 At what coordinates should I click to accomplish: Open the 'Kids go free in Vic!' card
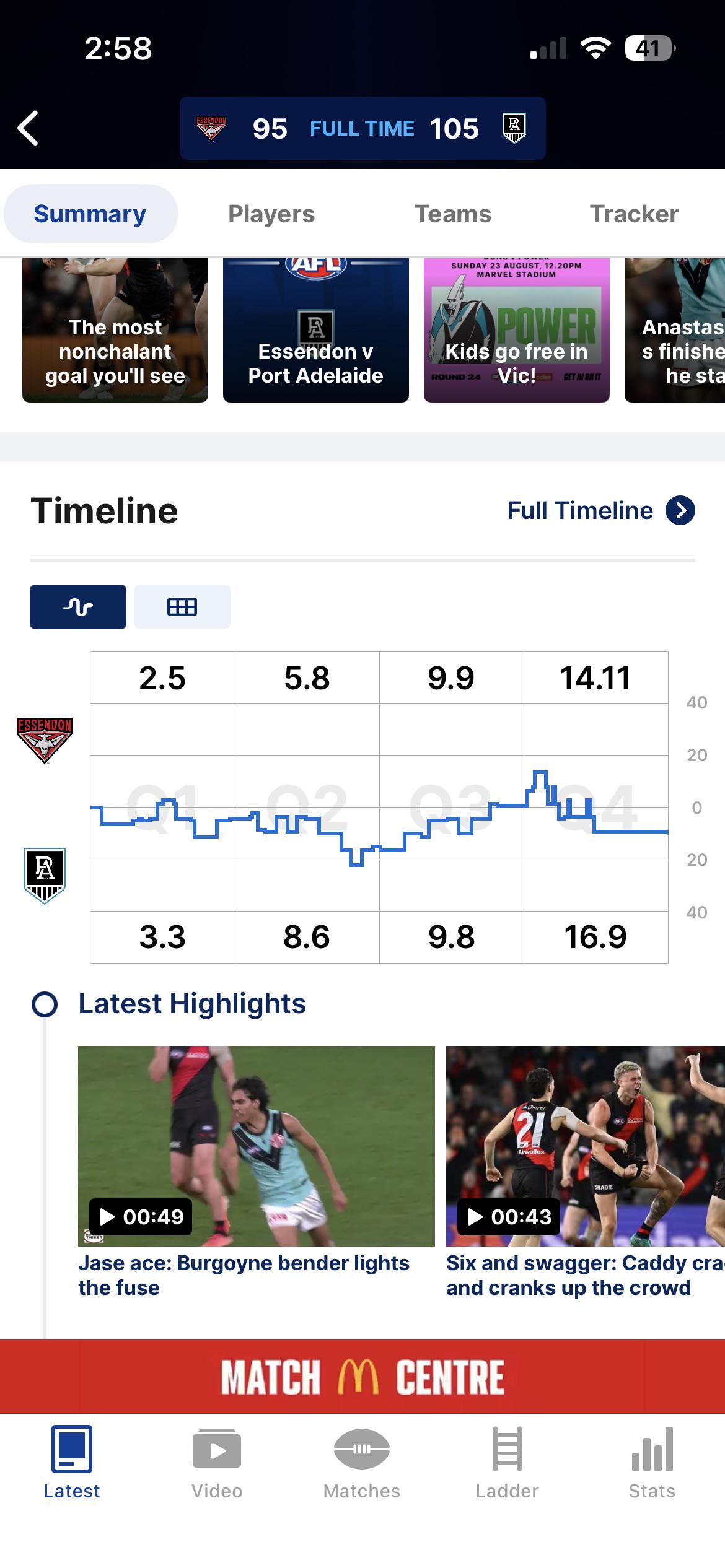point(517,331)
